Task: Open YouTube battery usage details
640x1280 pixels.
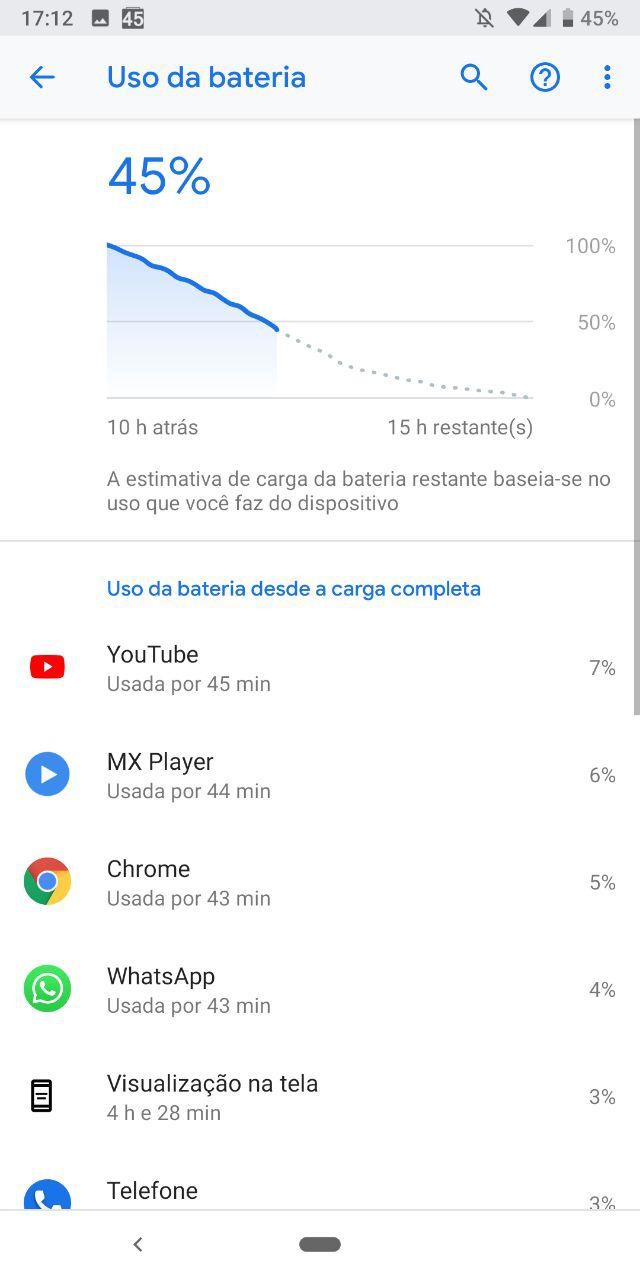Action: 320,668
